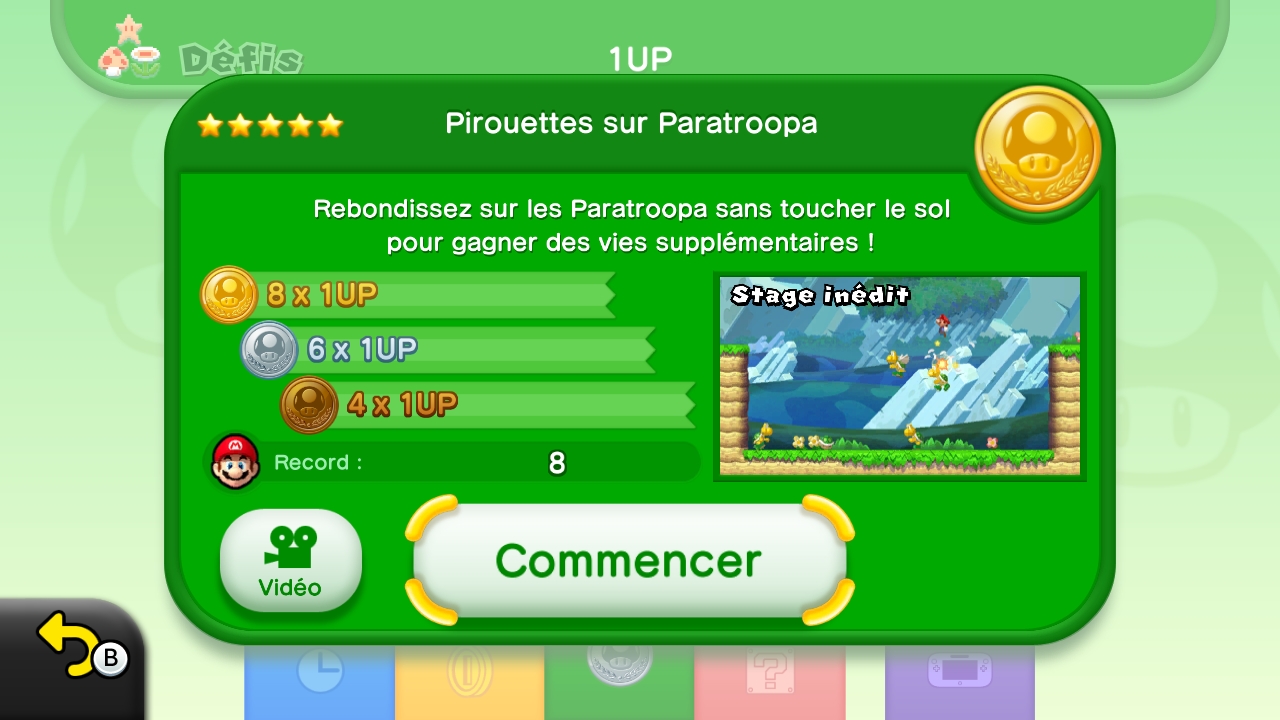Image resolution: width=1280 pixels, height=720 pixels.
Task: Start the Pirouettes sur Paratroopa challenge
Action: [x=629, y=561]
